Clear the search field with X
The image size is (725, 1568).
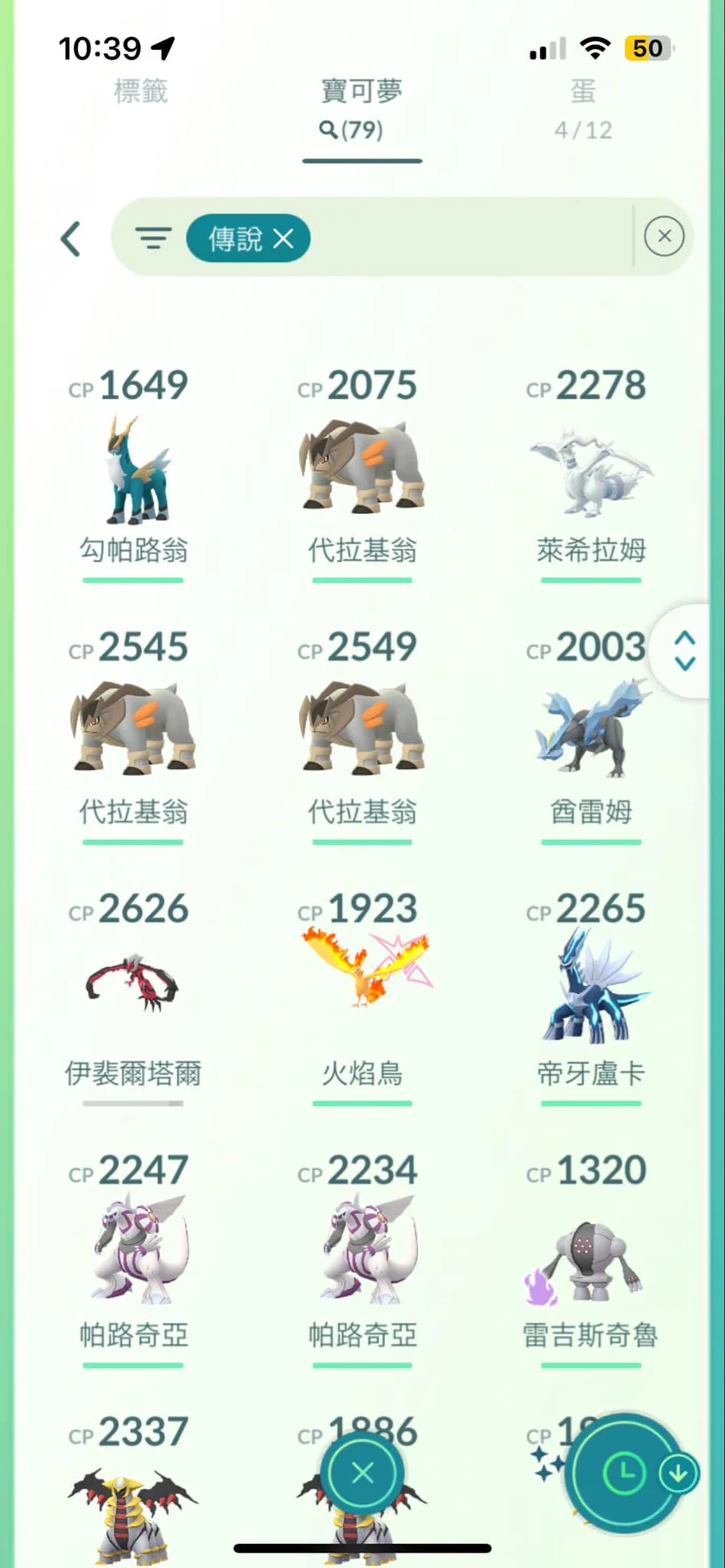[x=664, y=236]
